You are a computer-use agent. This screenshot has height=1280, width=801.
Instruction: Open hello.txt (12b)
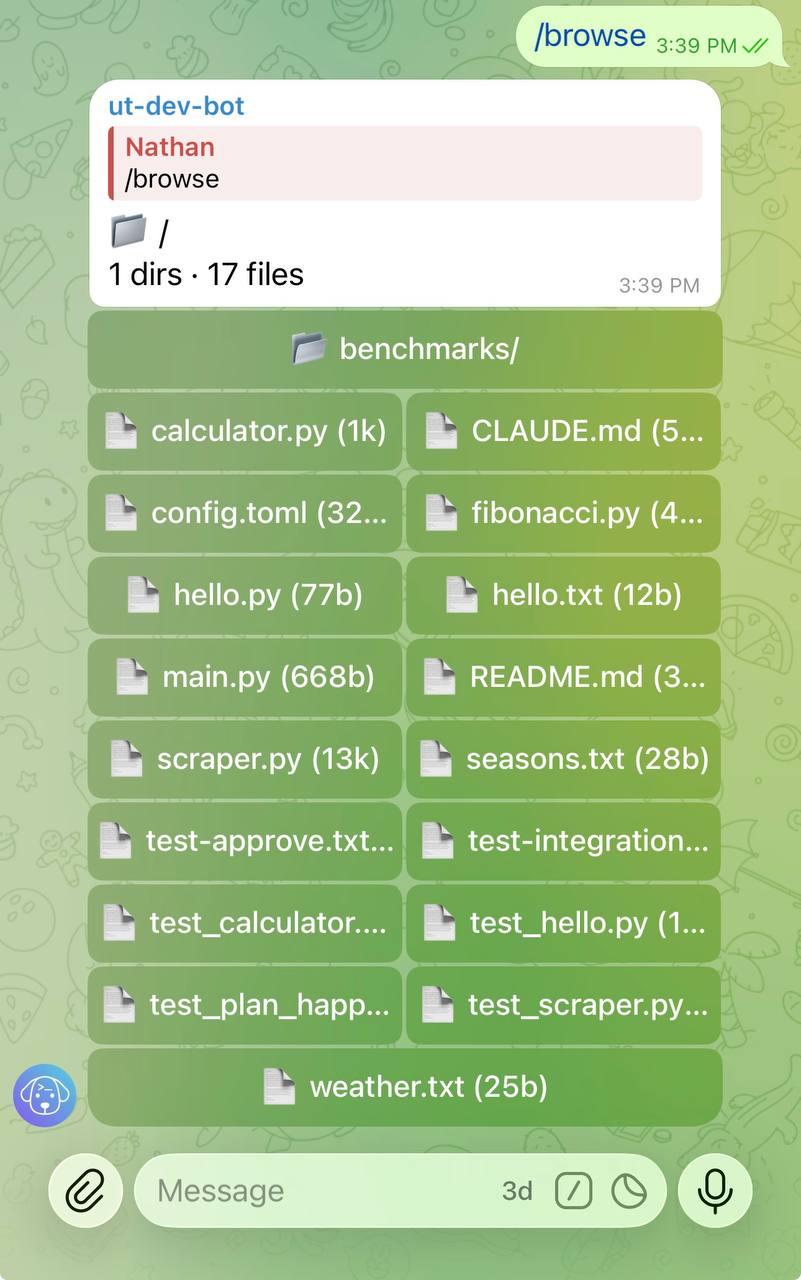[x=563, y=595]
